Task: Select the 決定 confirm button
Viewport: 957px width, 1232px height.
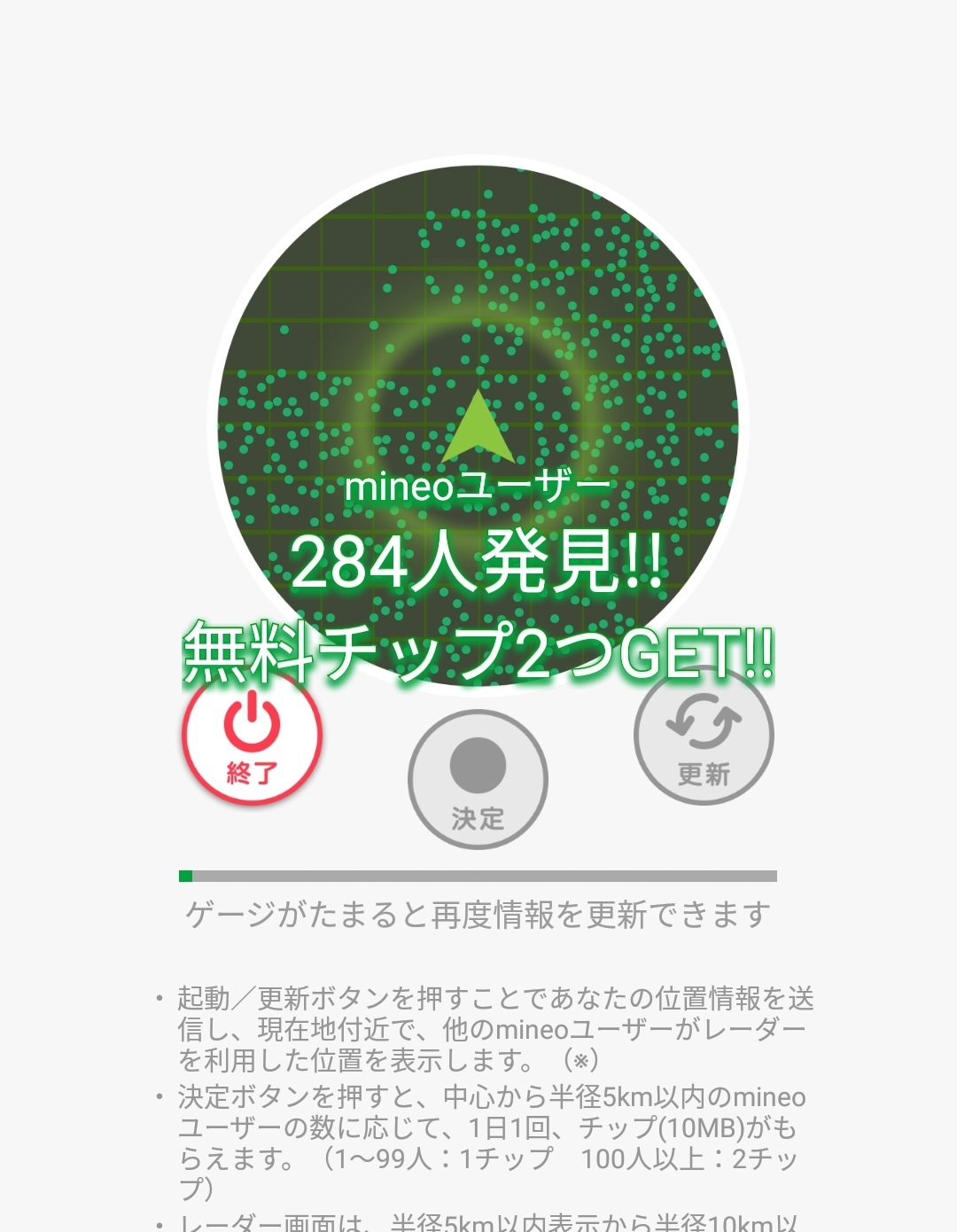Action: 478,780
